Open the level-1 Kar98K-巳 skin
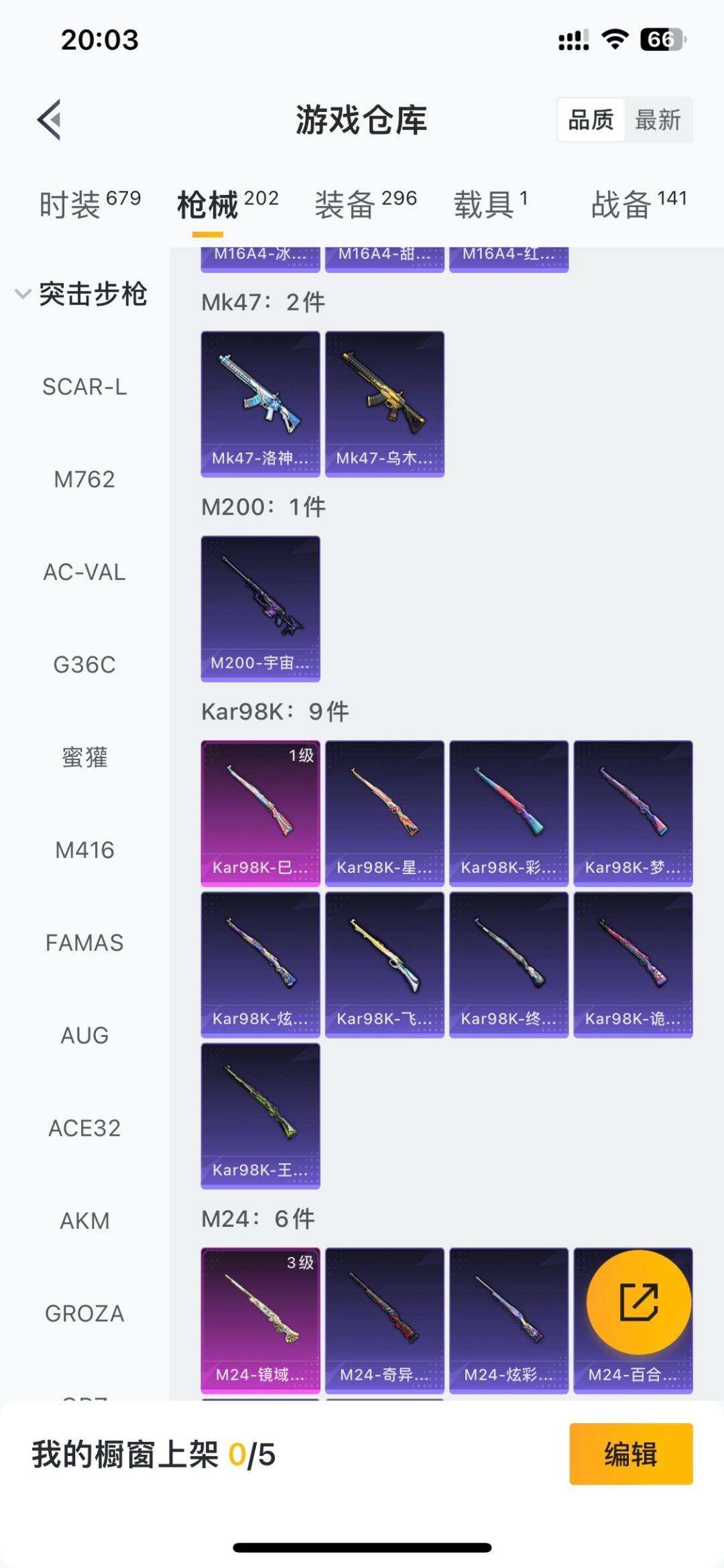The width and height of the screenshot is (724, 1568). [x=260, y=812]
